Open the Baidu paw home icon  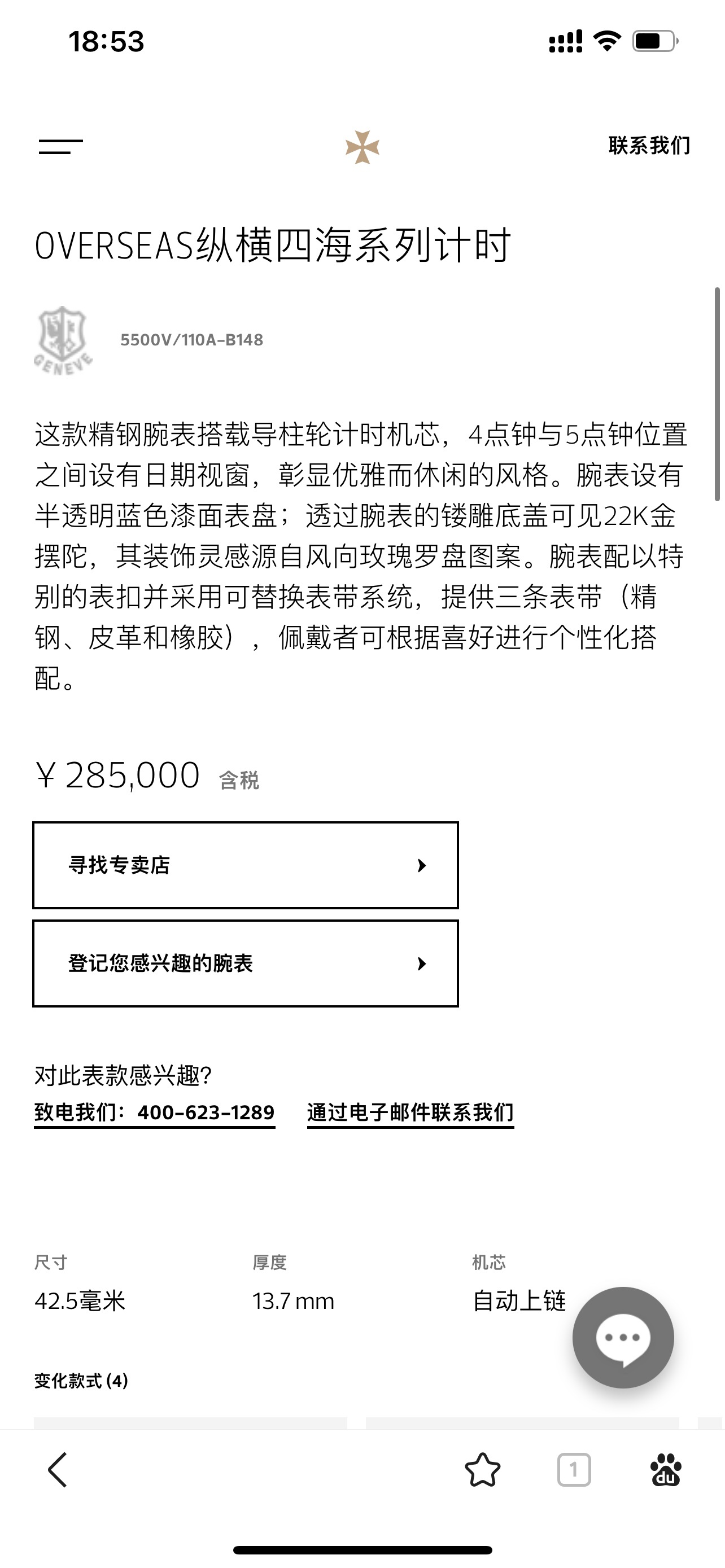[665, 1470]
